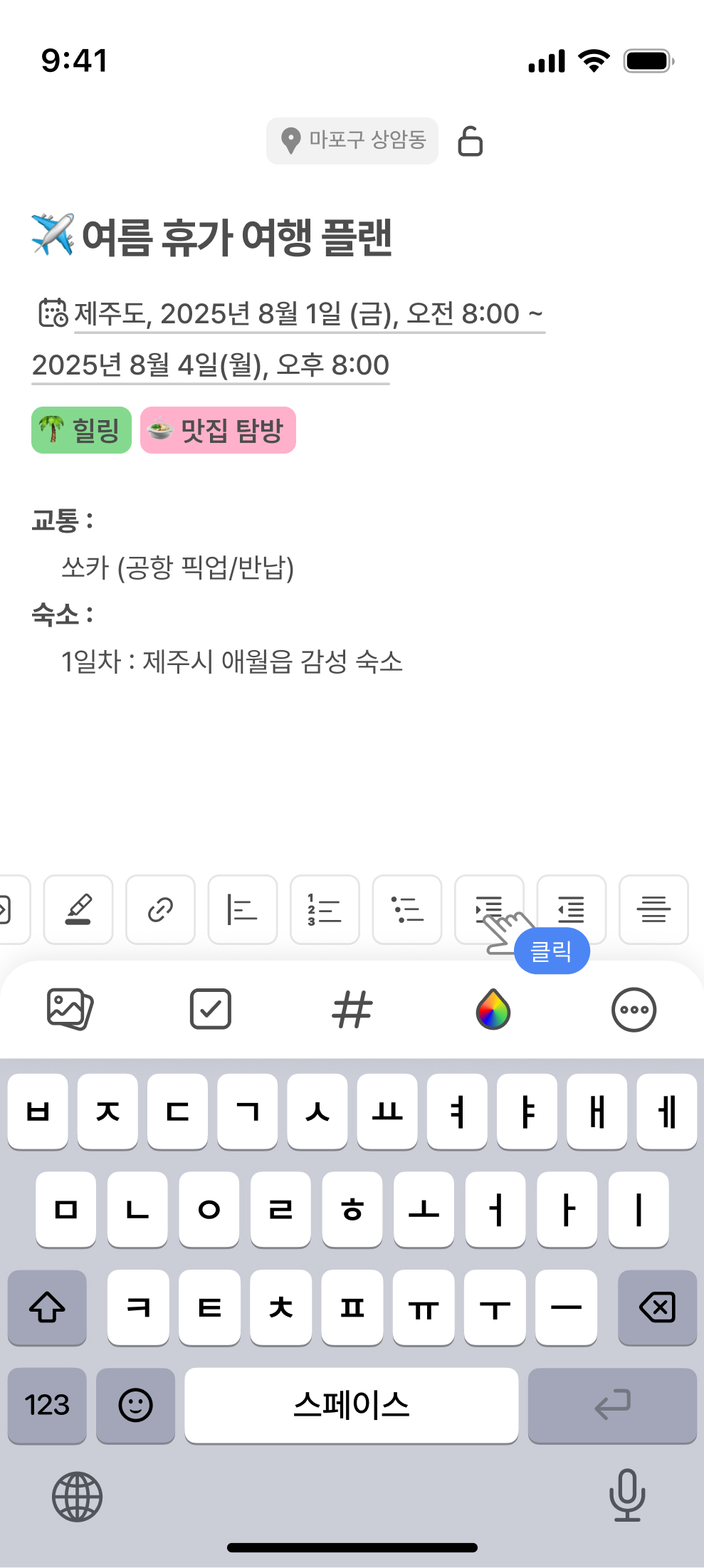This screenshot has width=704, height=1568.
Task: Start a numbered list
Action: pos(325,909)
